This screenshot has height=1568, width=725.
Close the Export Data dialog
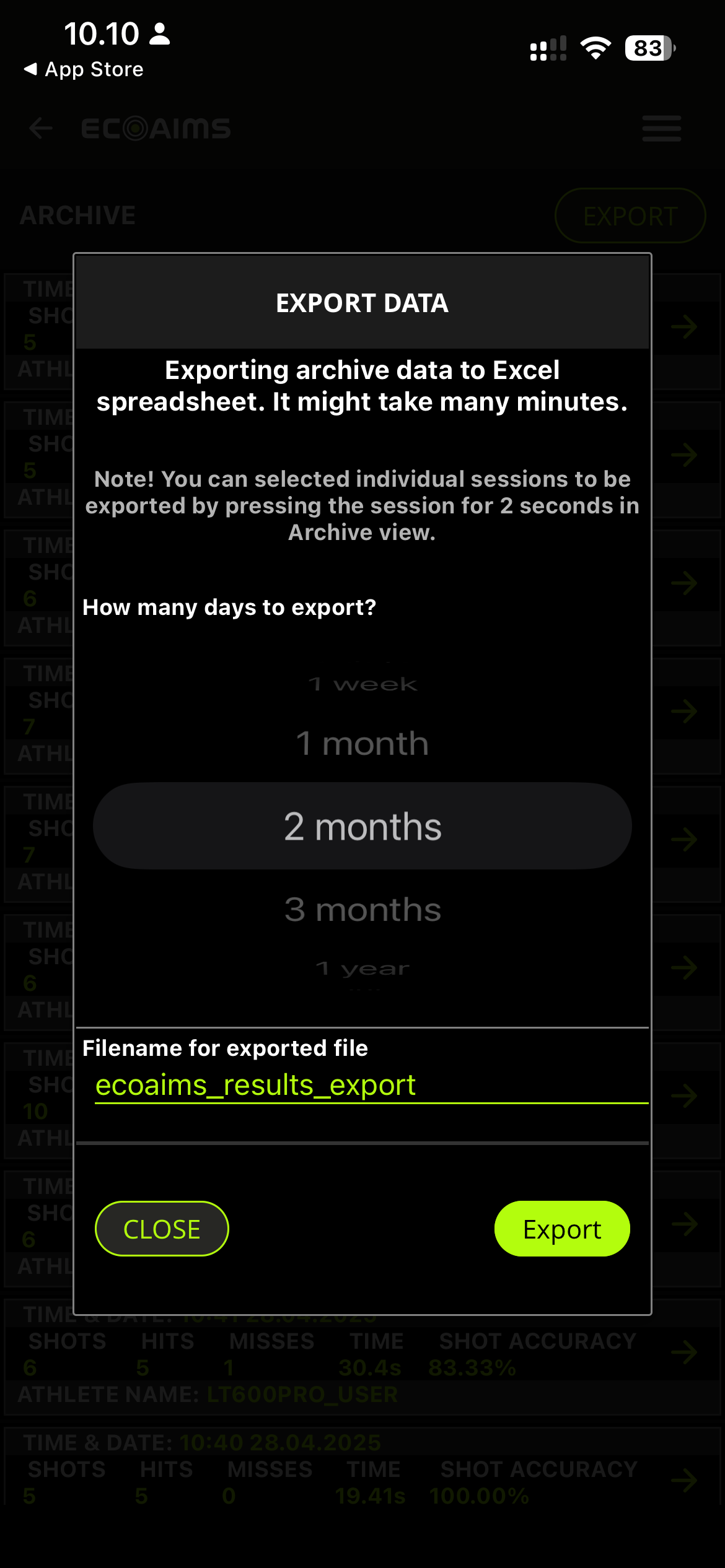162,1229
